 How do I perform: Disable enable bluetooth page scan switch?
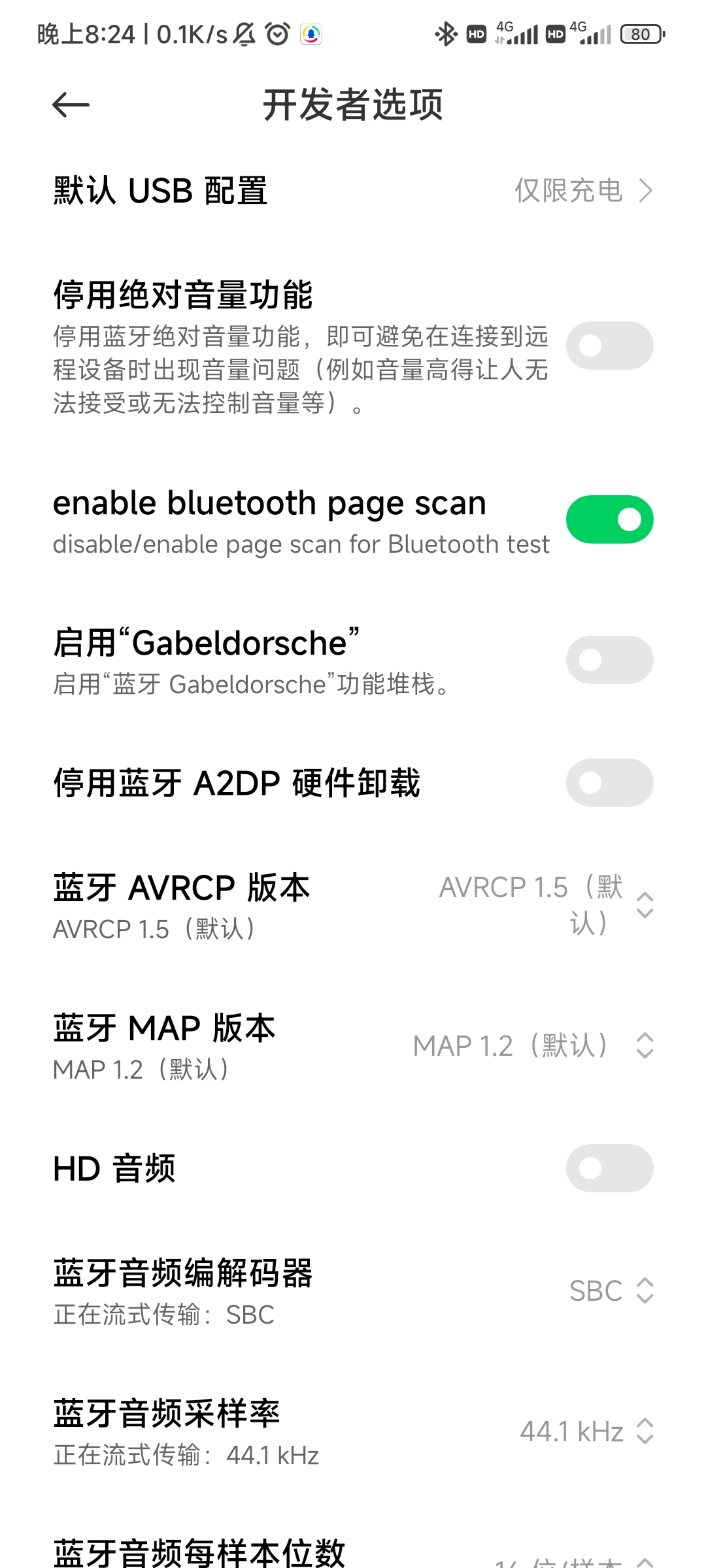click(x=609, y=519)
